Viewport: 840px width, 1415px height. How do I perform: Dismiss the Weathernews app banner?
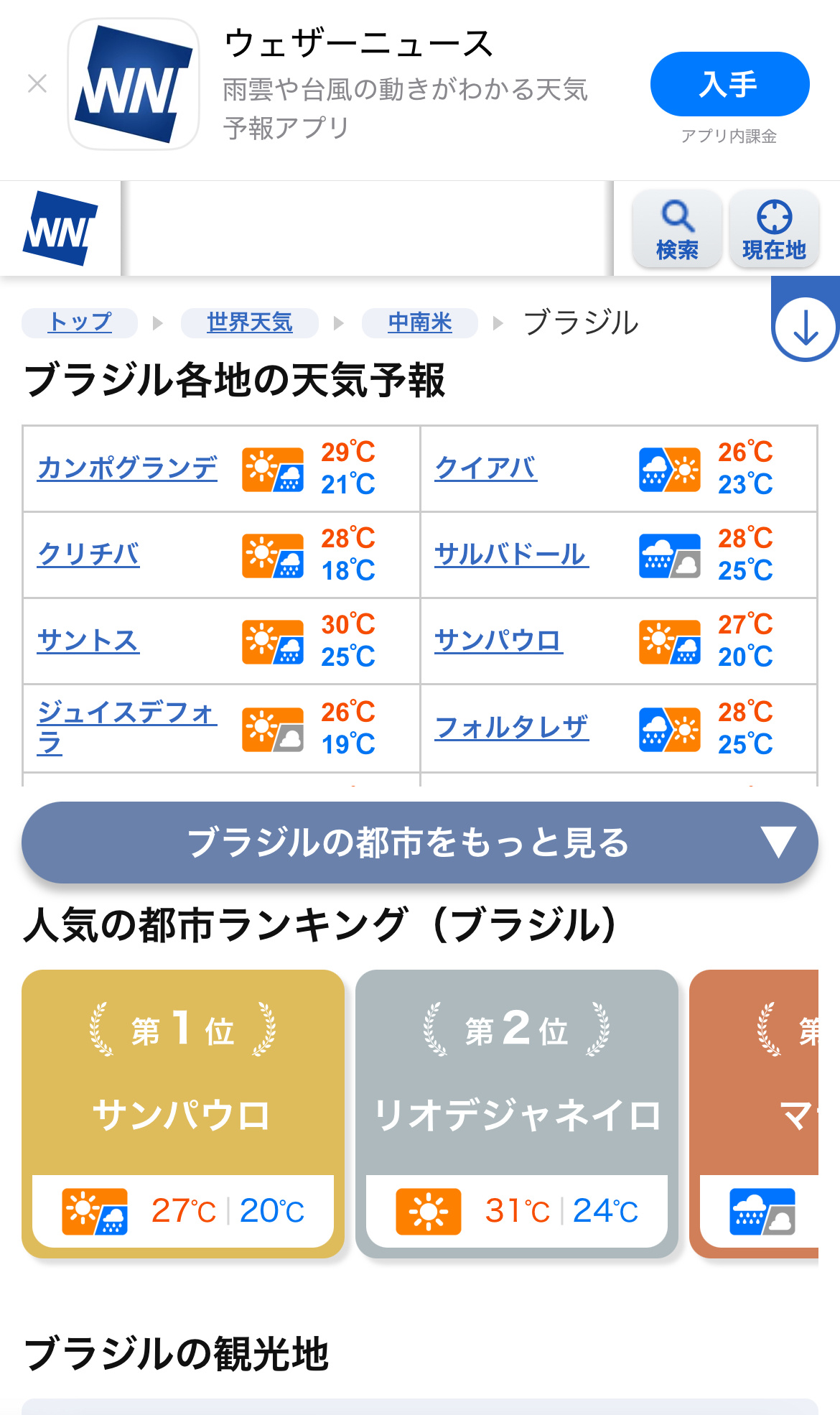37,84
